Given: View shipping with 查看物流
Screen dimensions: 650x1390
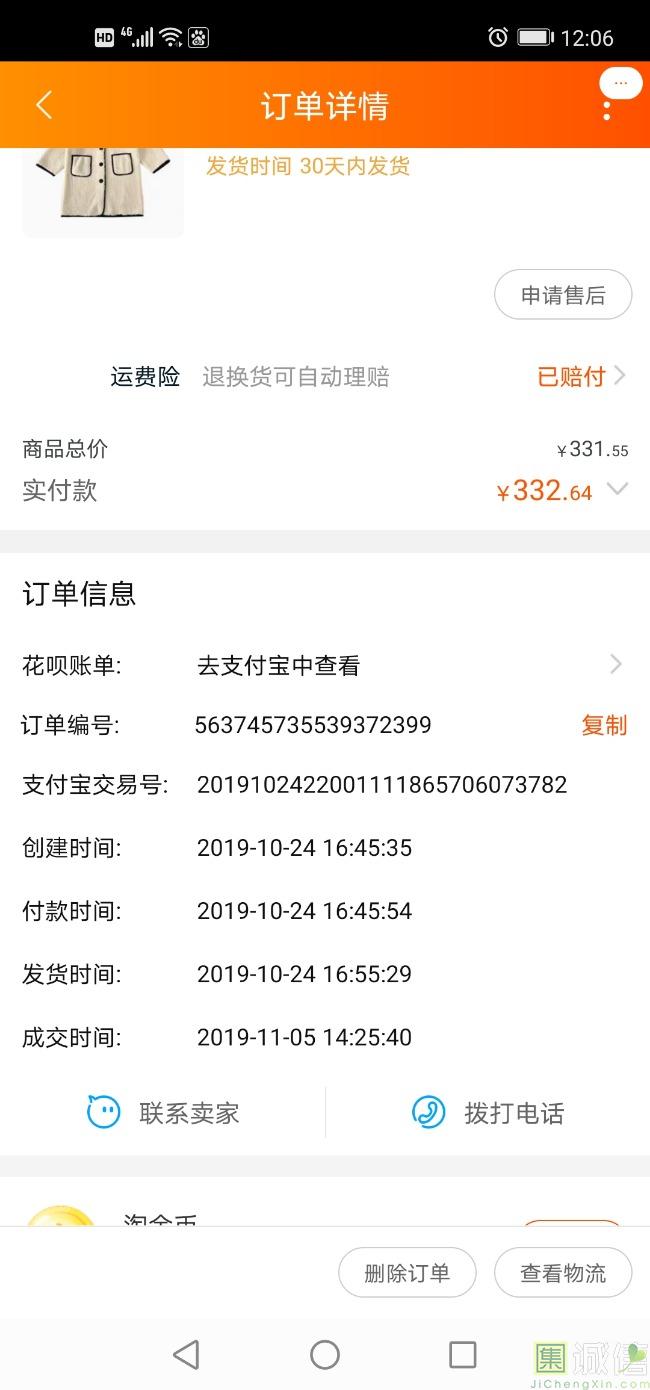Looking at the screenshot, I should tap(563, 1273).
